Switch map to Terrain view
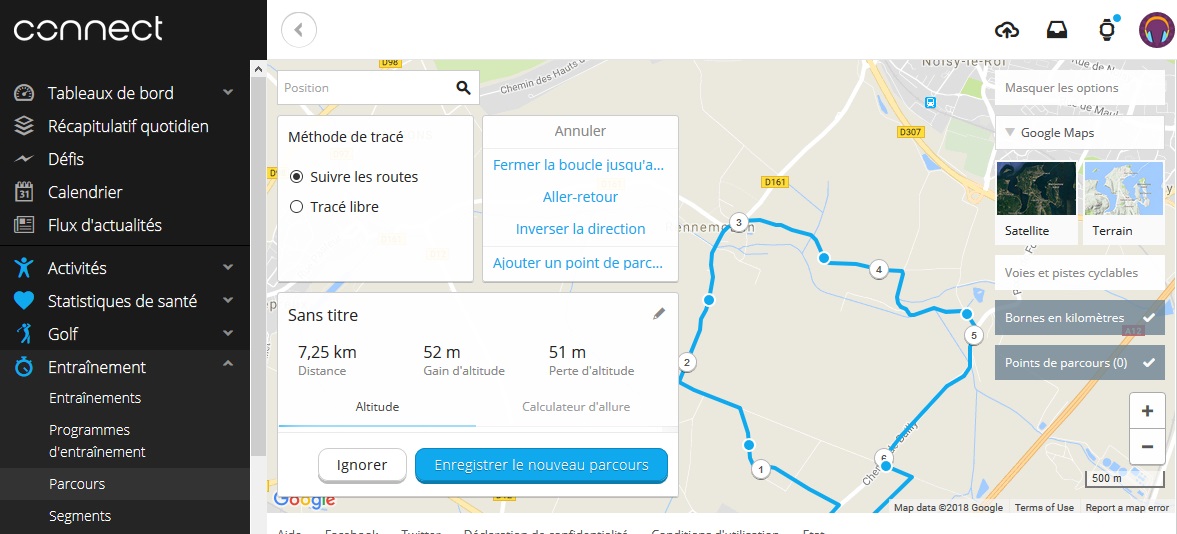The height and width of the screenshot is (534, 1177). point(1123,202)
